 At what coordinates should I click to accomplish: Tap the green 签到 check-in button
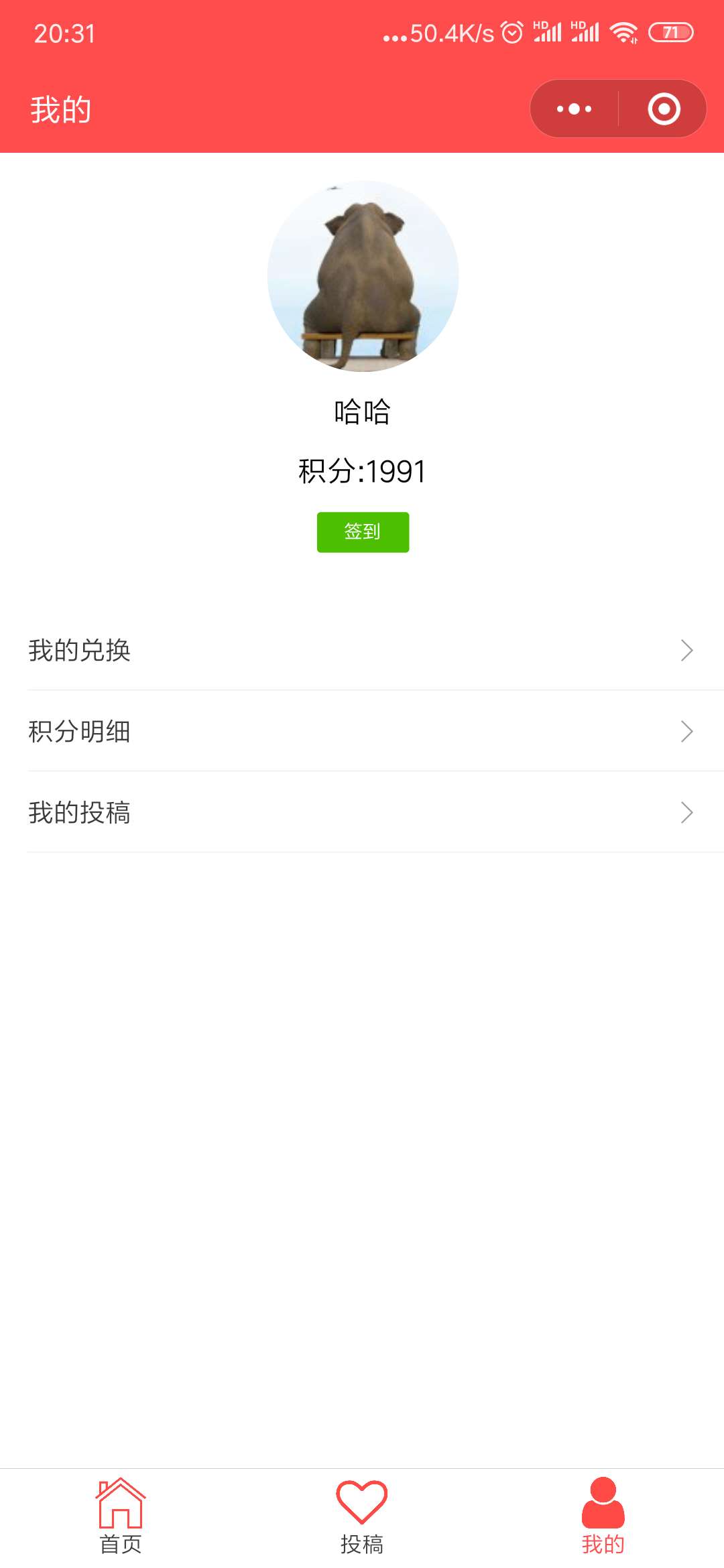(x=363, y=532)
